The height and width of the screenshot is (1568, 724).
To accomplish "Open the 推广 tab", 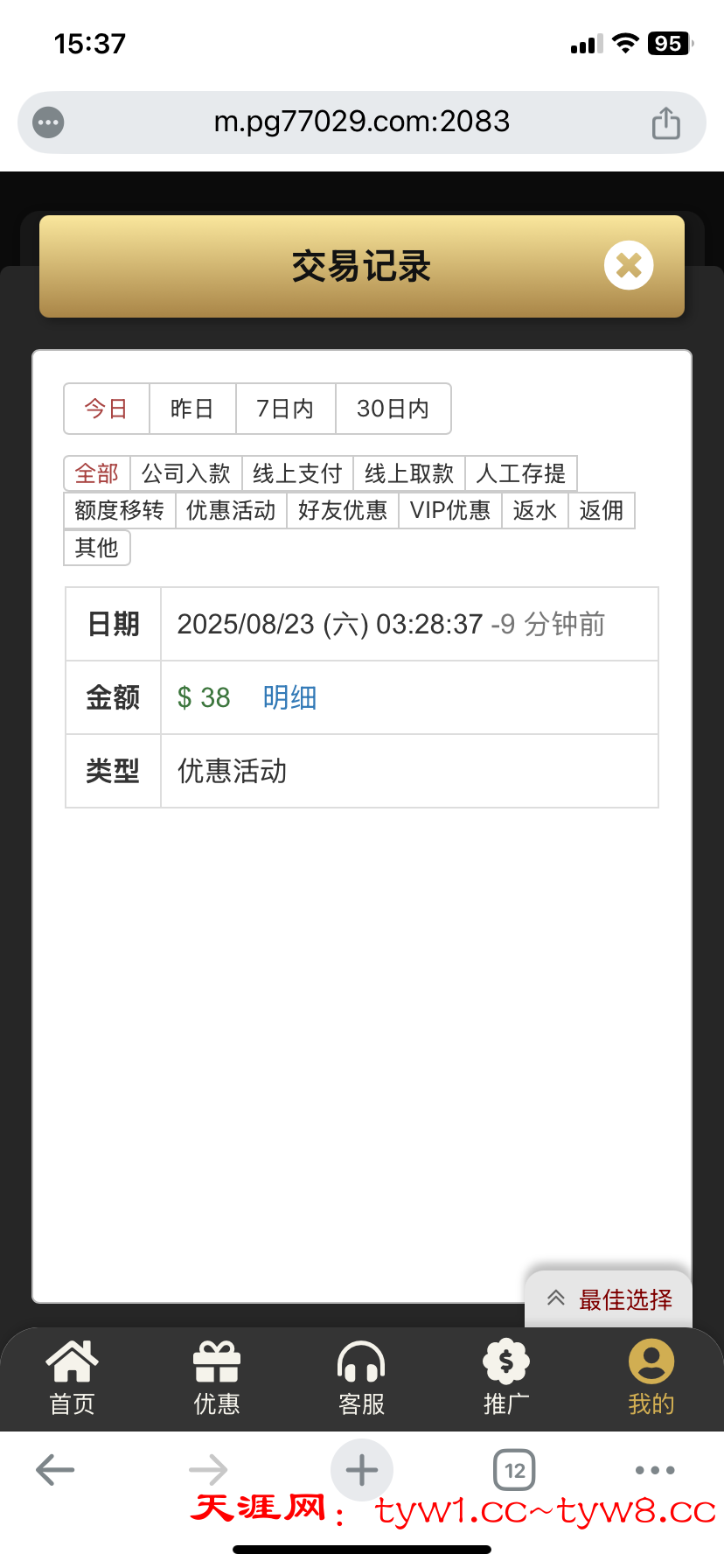I will (506, 1378).
